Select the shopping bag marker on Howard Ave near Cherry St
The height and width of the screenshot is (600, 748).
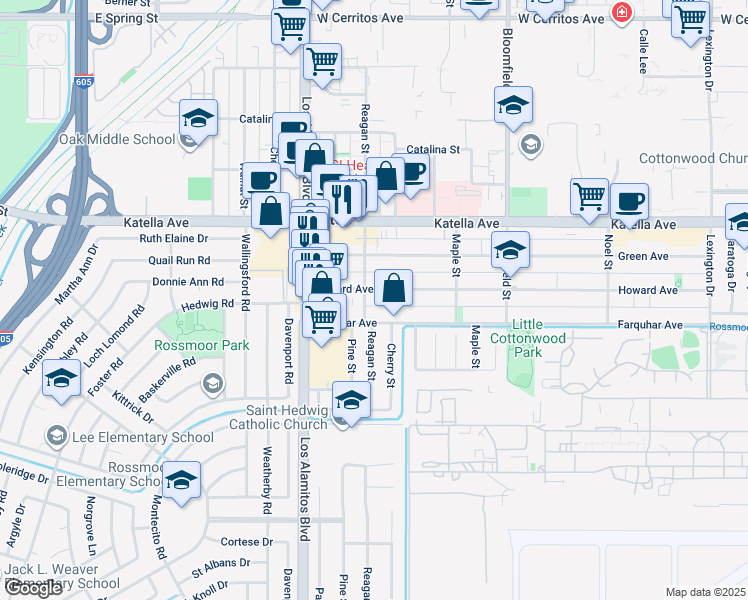[394, 289]
